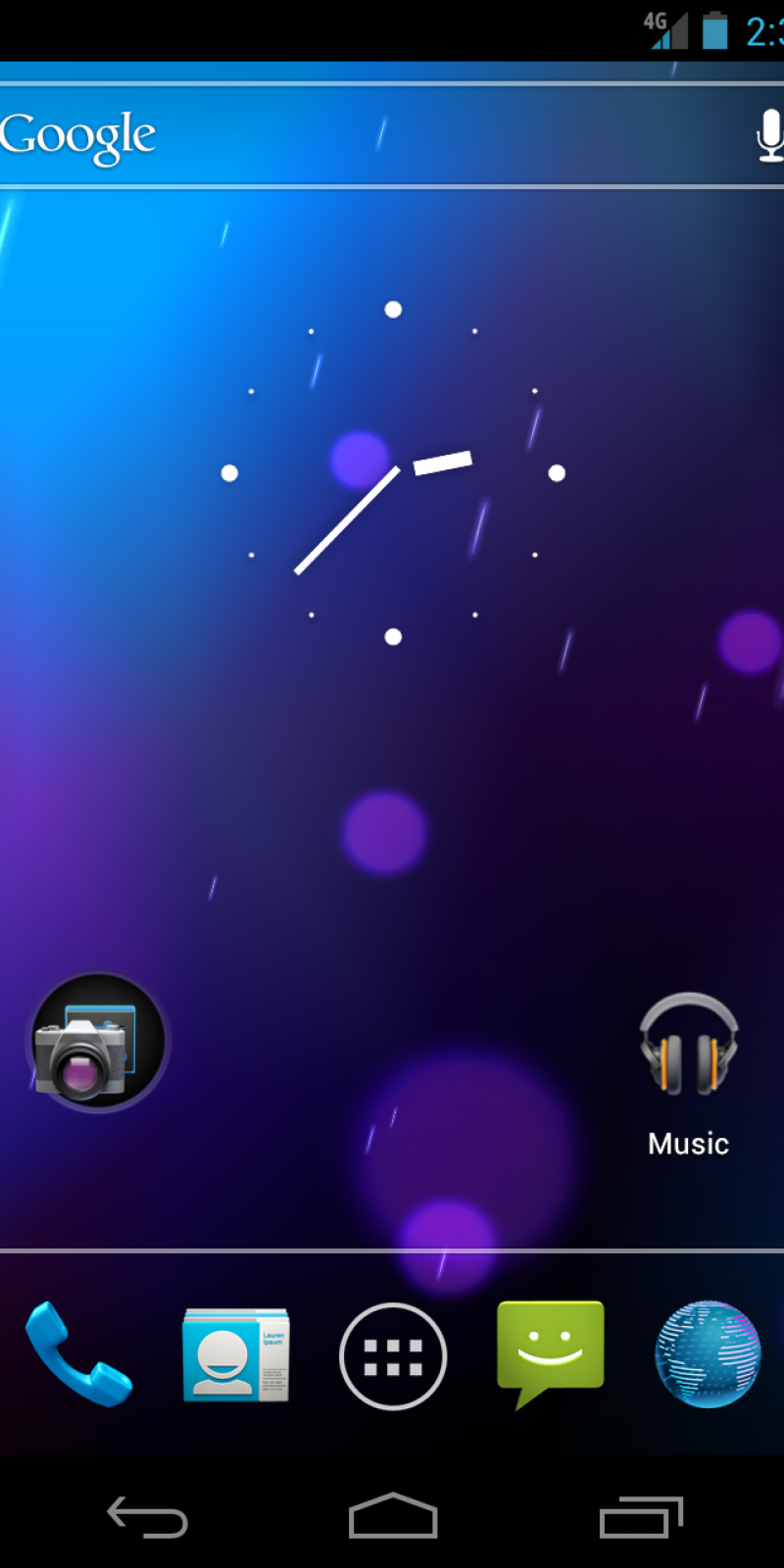Launch the Camera app

click(96, 1042)
